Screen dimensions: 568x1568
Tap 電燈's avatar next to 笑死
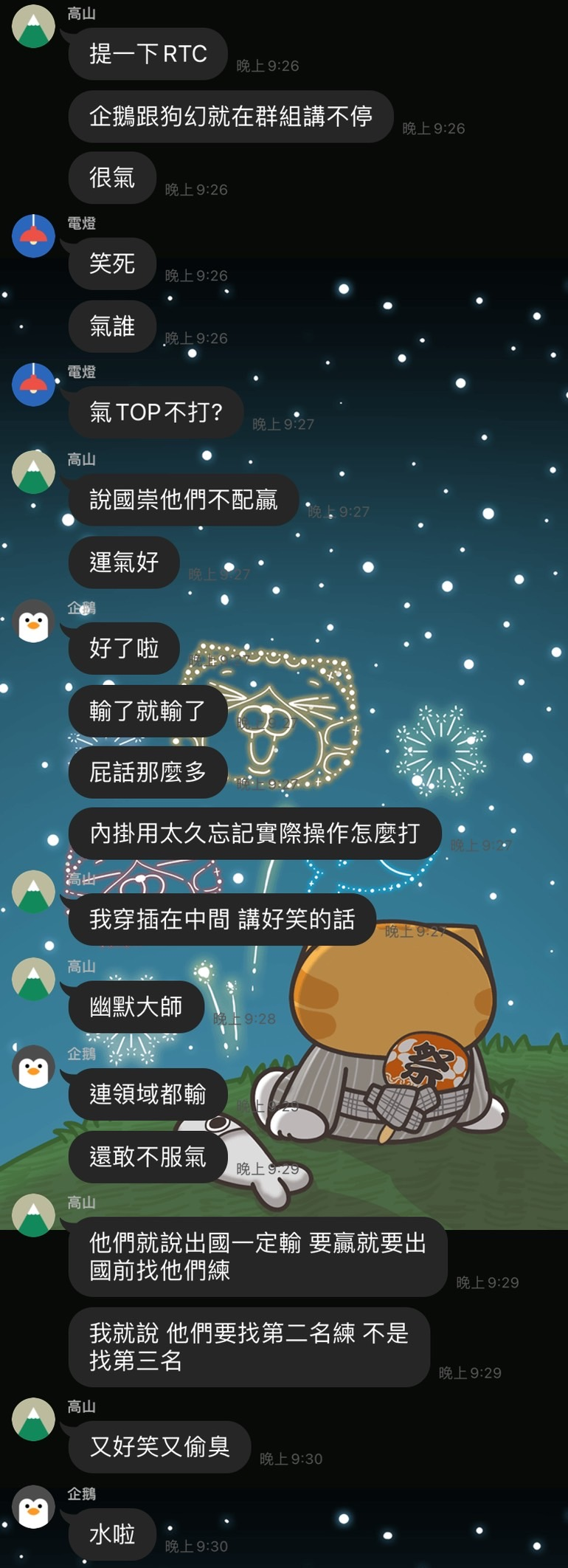tap(33, 235)
